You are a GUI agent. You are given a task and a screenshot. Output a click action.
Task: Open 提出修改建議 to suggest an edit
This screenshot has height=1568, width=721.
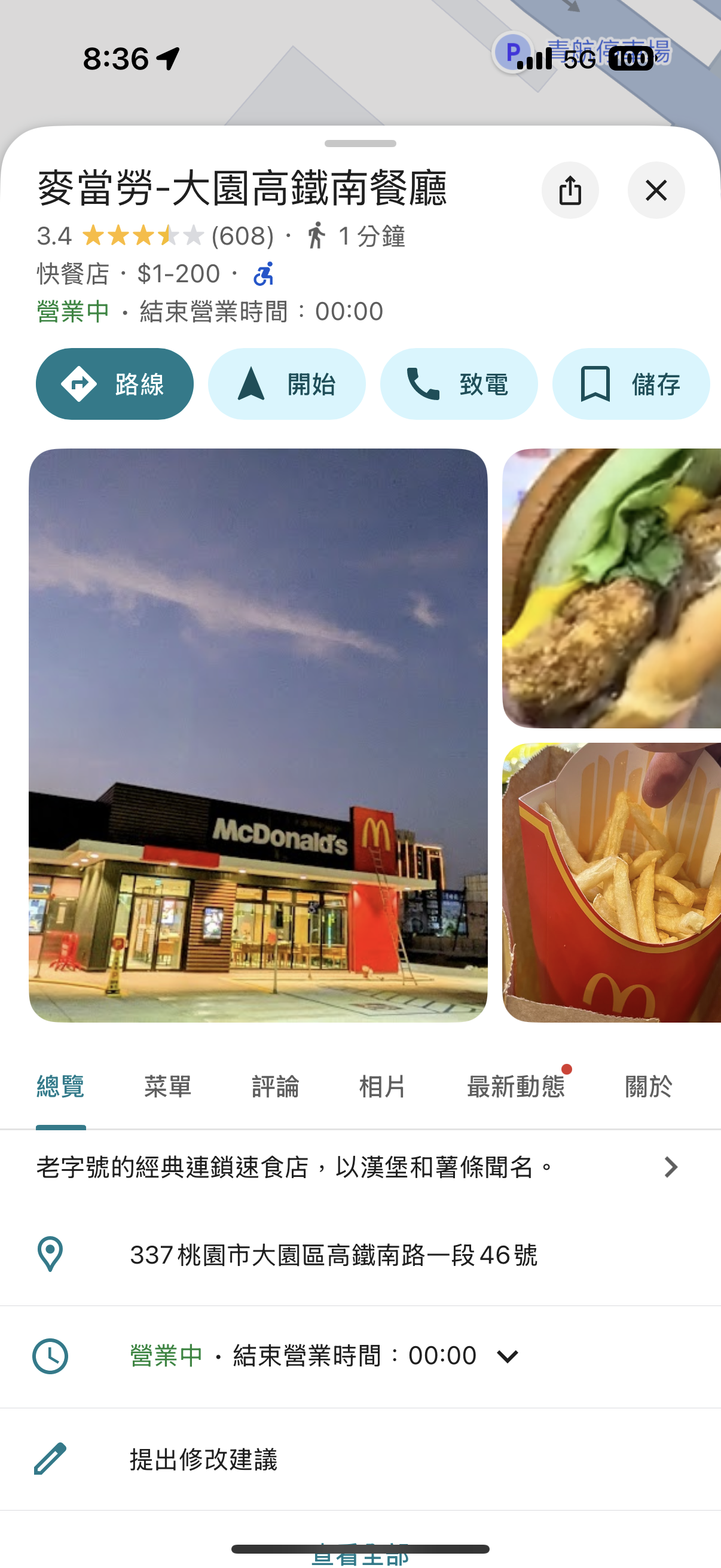[x=360, y=1459]
